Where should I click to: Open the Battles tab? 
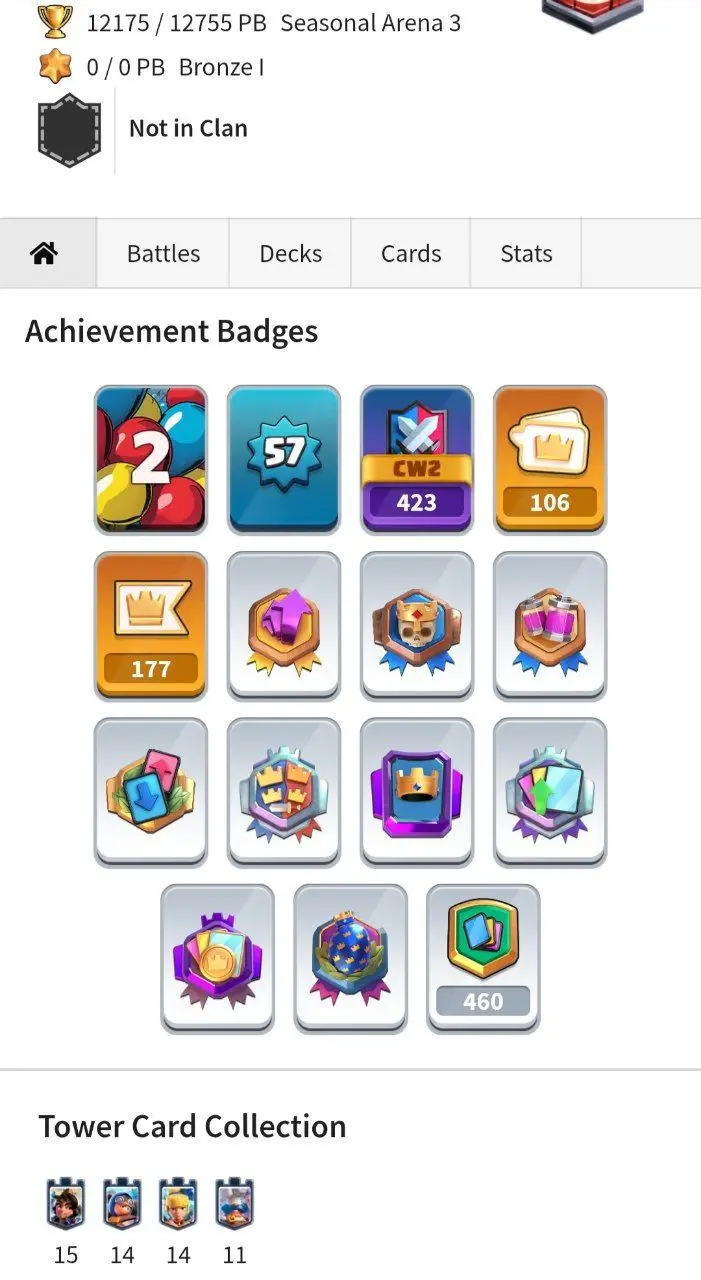(x=163, y=254)
